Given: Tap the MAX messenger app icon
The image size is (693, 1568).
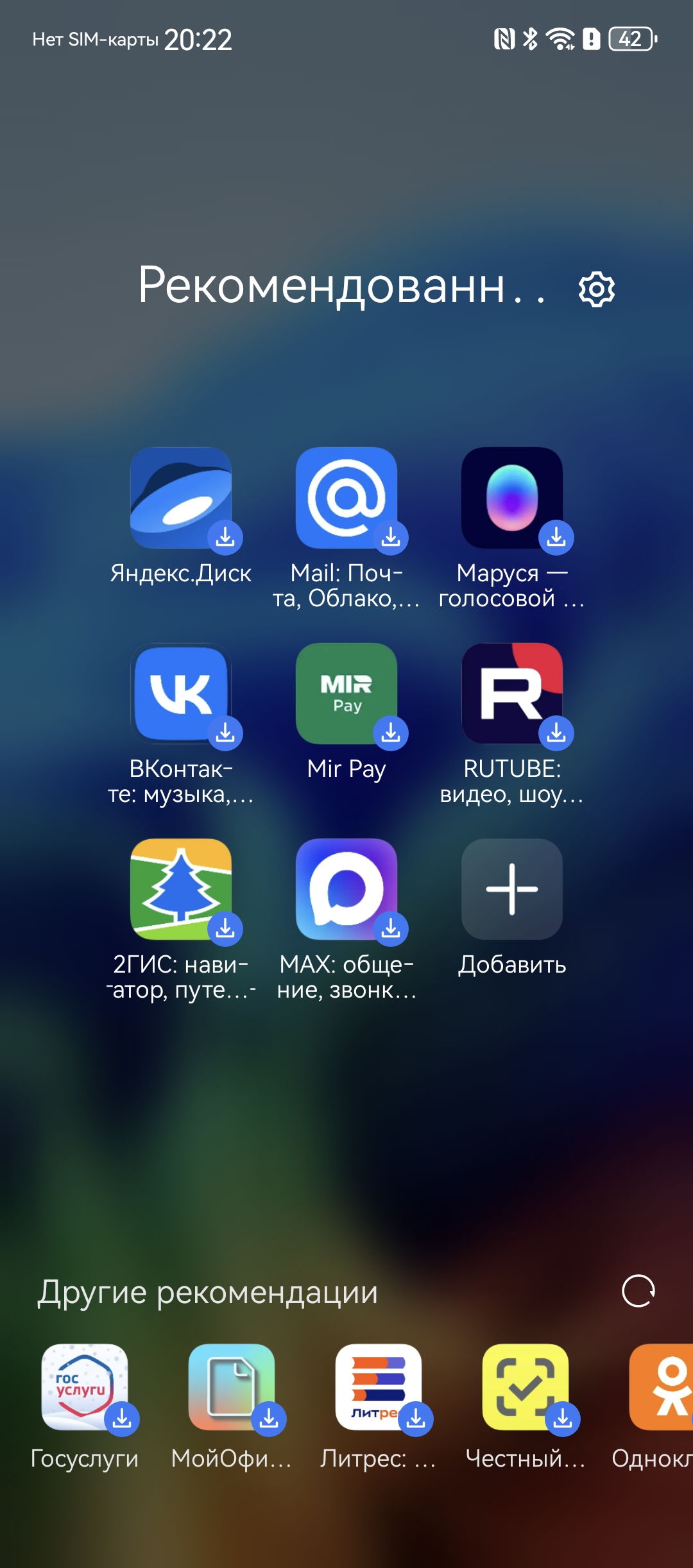Looking at the screenshot, I should pyautogui.click(x=346, y=890).
